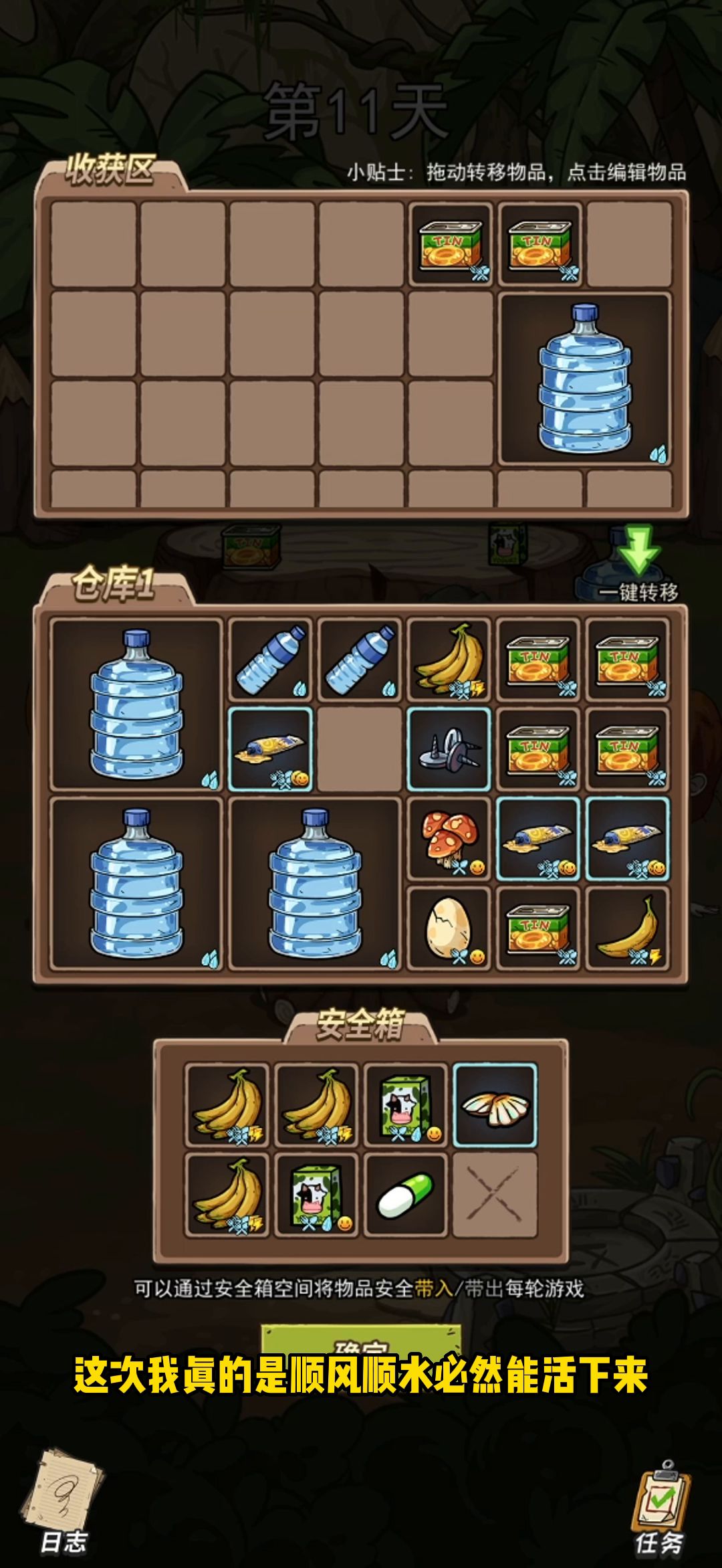Select the seashell item in 安全箱

click(495, 1105)
